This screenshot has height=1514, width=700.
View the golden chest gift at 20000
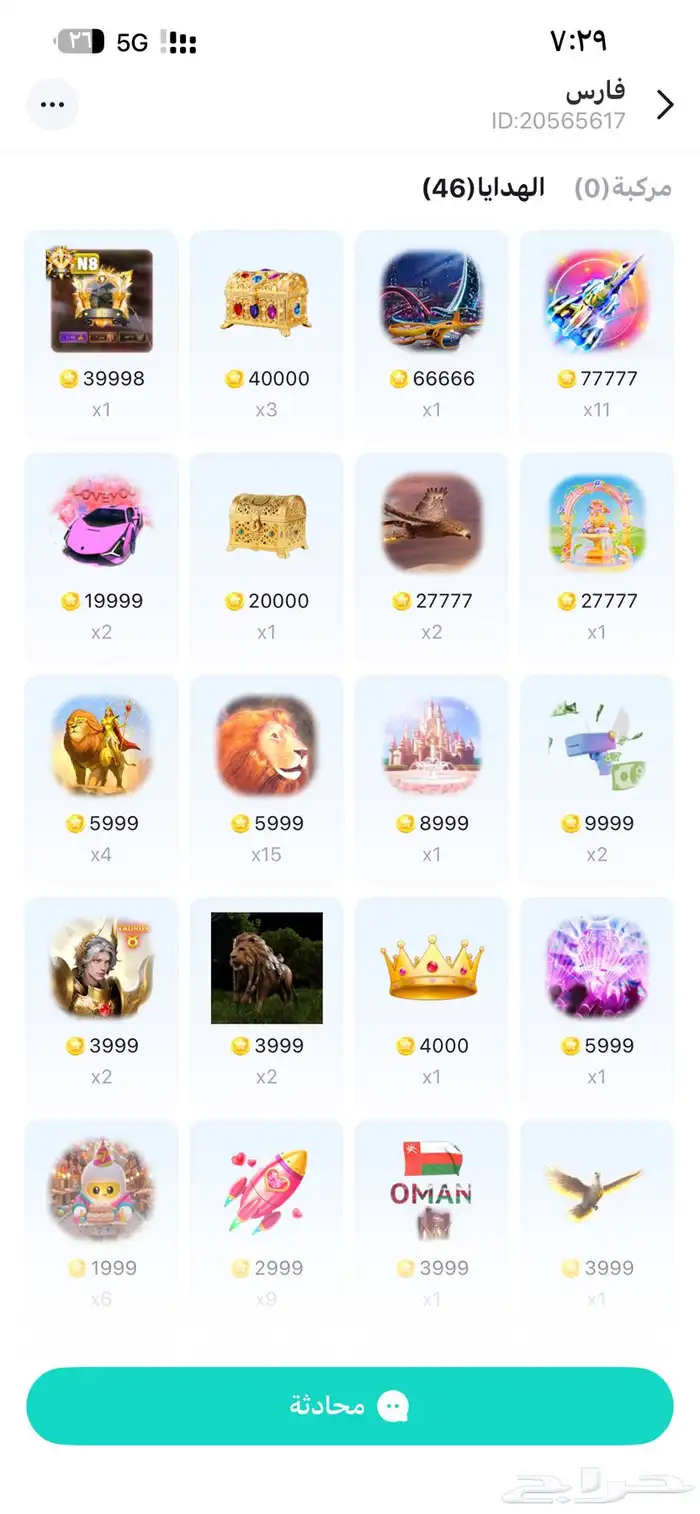[266, 523]
